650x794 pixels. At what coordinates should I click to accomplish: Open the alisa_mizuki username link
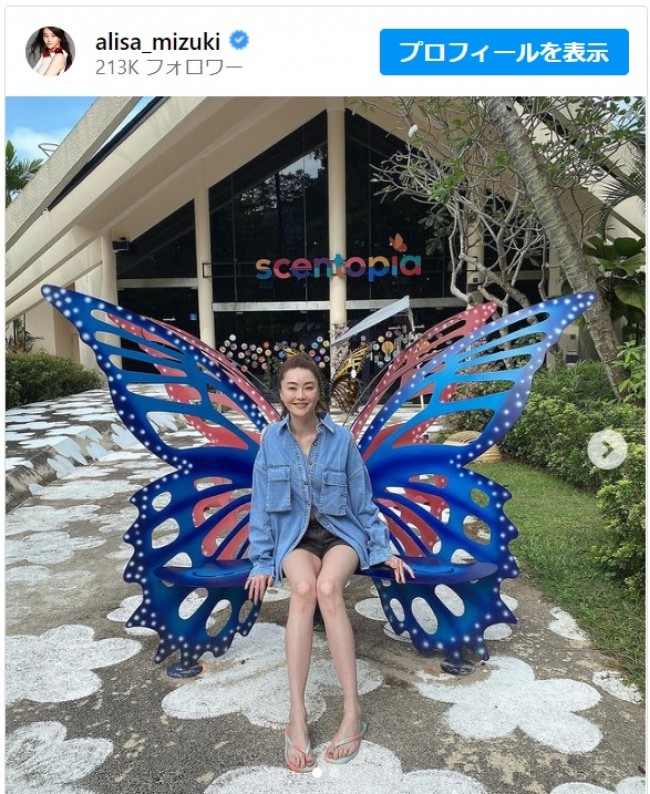[x=160, y=41]
